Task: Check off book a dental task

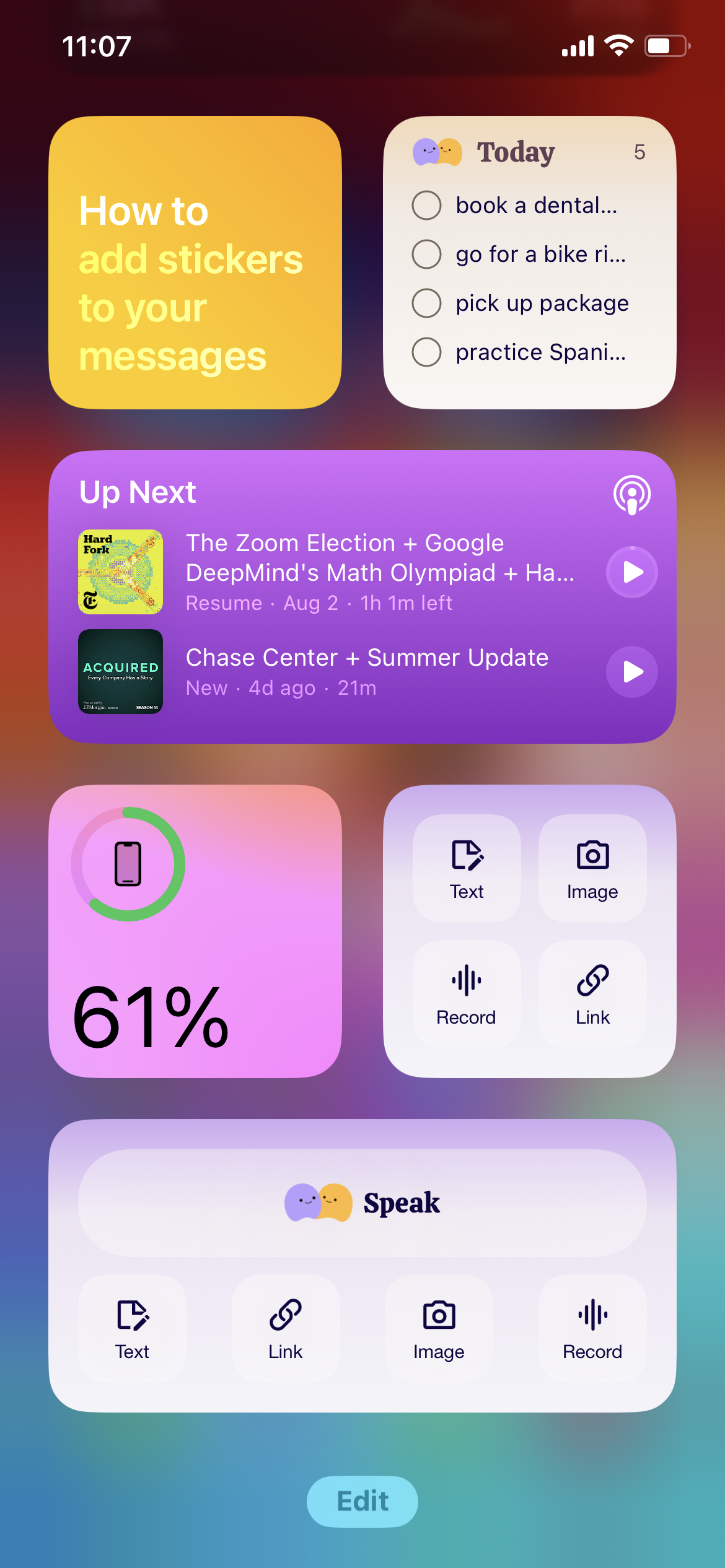Action: (x=427, y=206)
